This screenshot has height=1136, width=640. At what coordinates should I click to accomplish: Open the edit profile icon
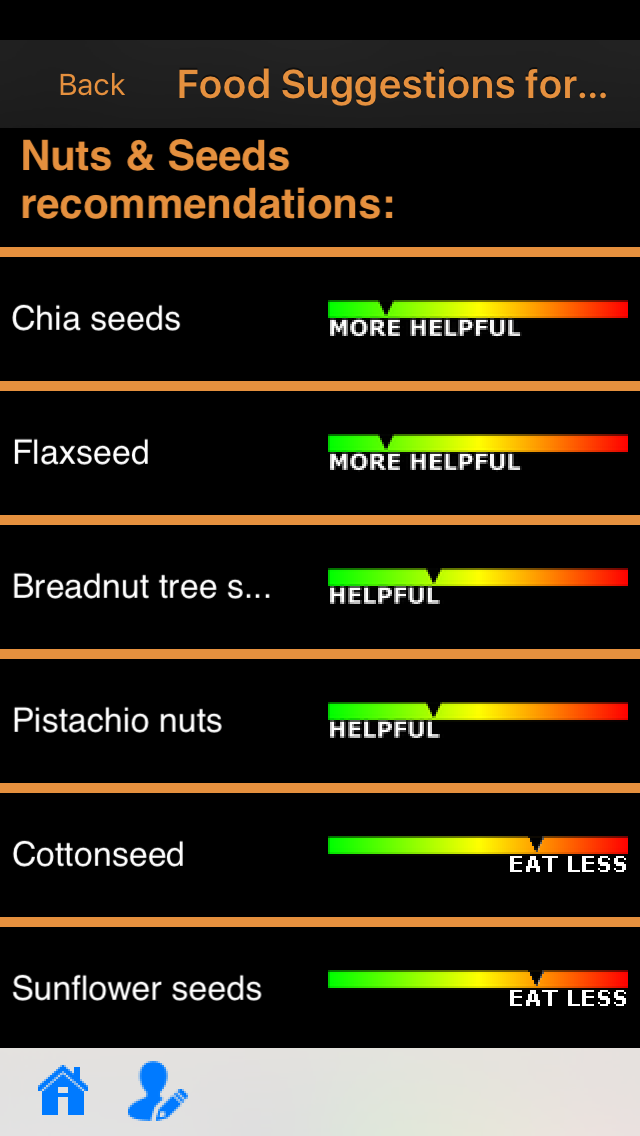pyautogui.click(x=158, y=1091)
